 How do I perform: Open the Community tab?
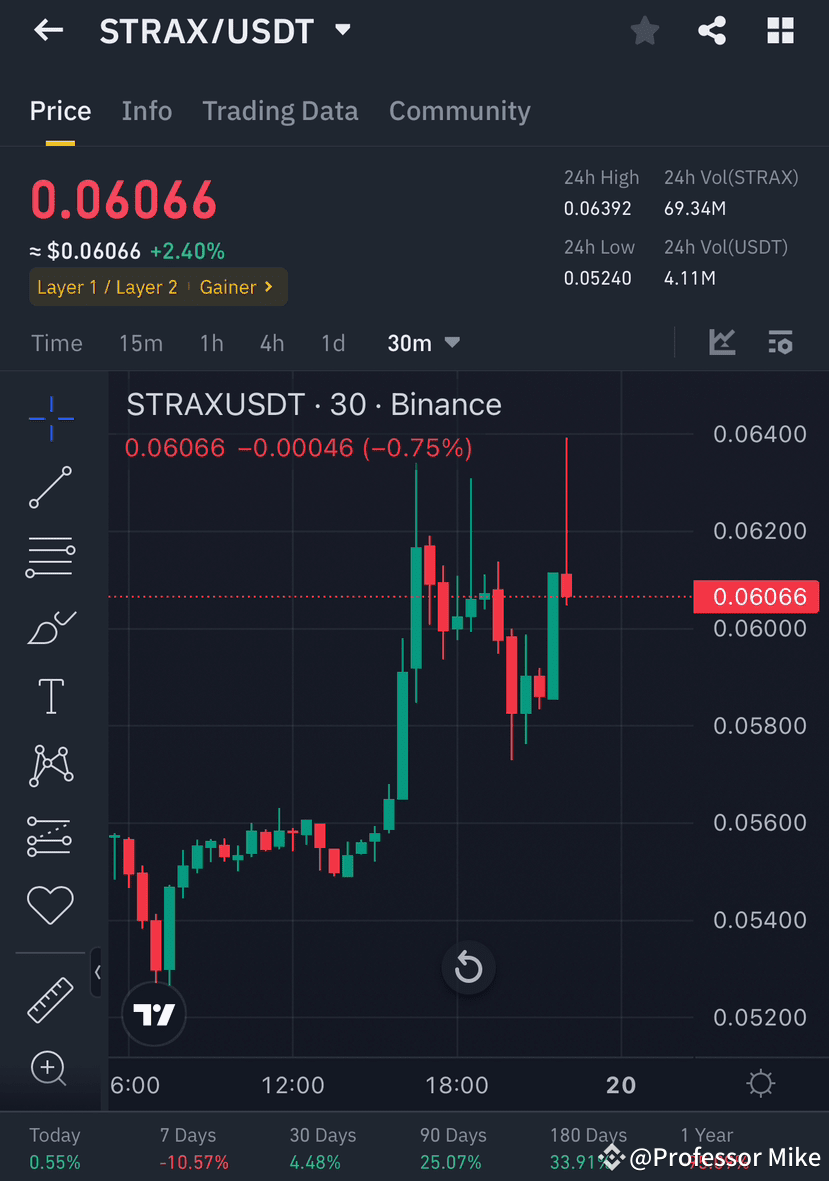[459, 111]
